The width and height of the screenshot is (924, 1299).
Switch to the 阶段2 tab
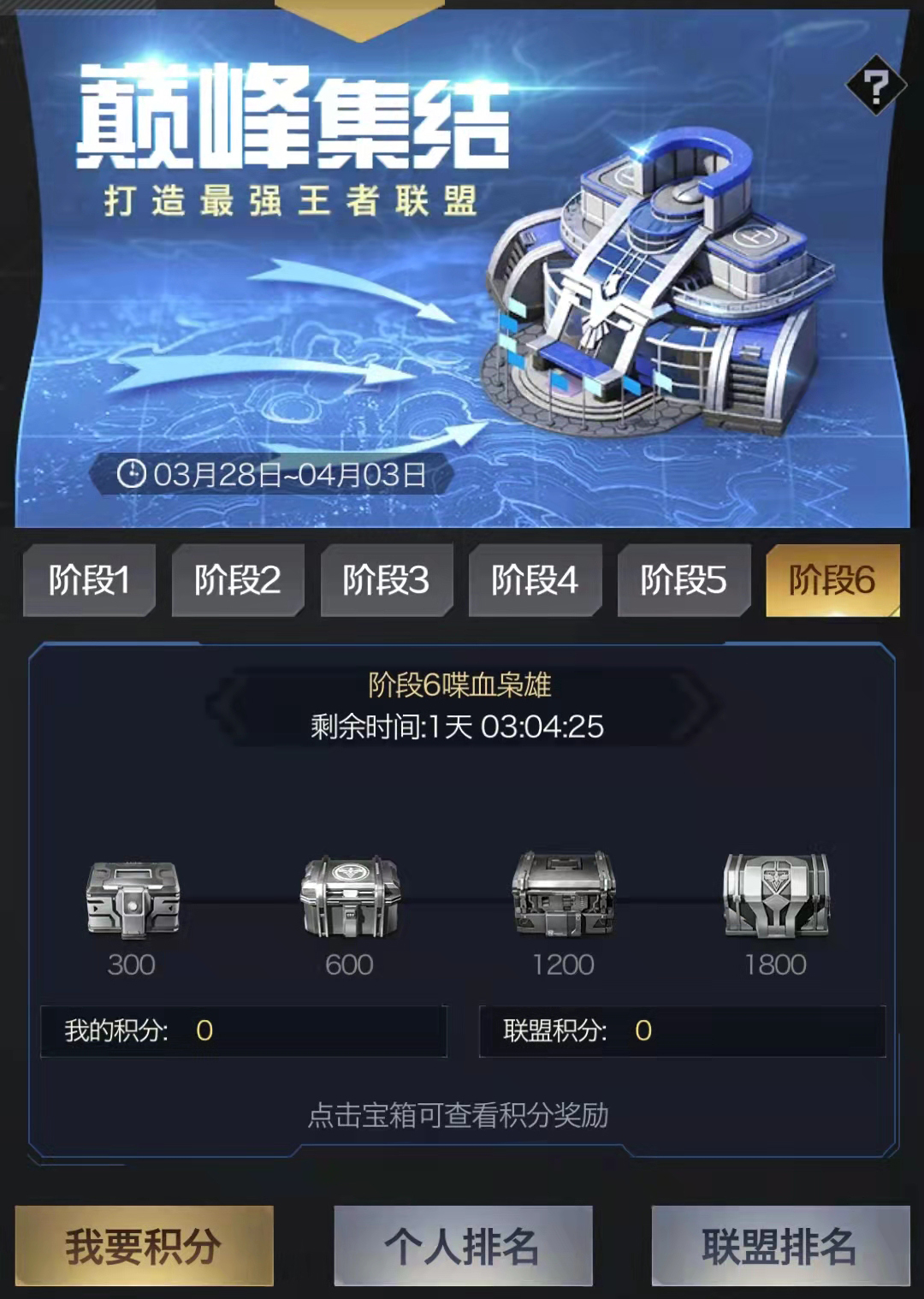[x=237, y=580]
